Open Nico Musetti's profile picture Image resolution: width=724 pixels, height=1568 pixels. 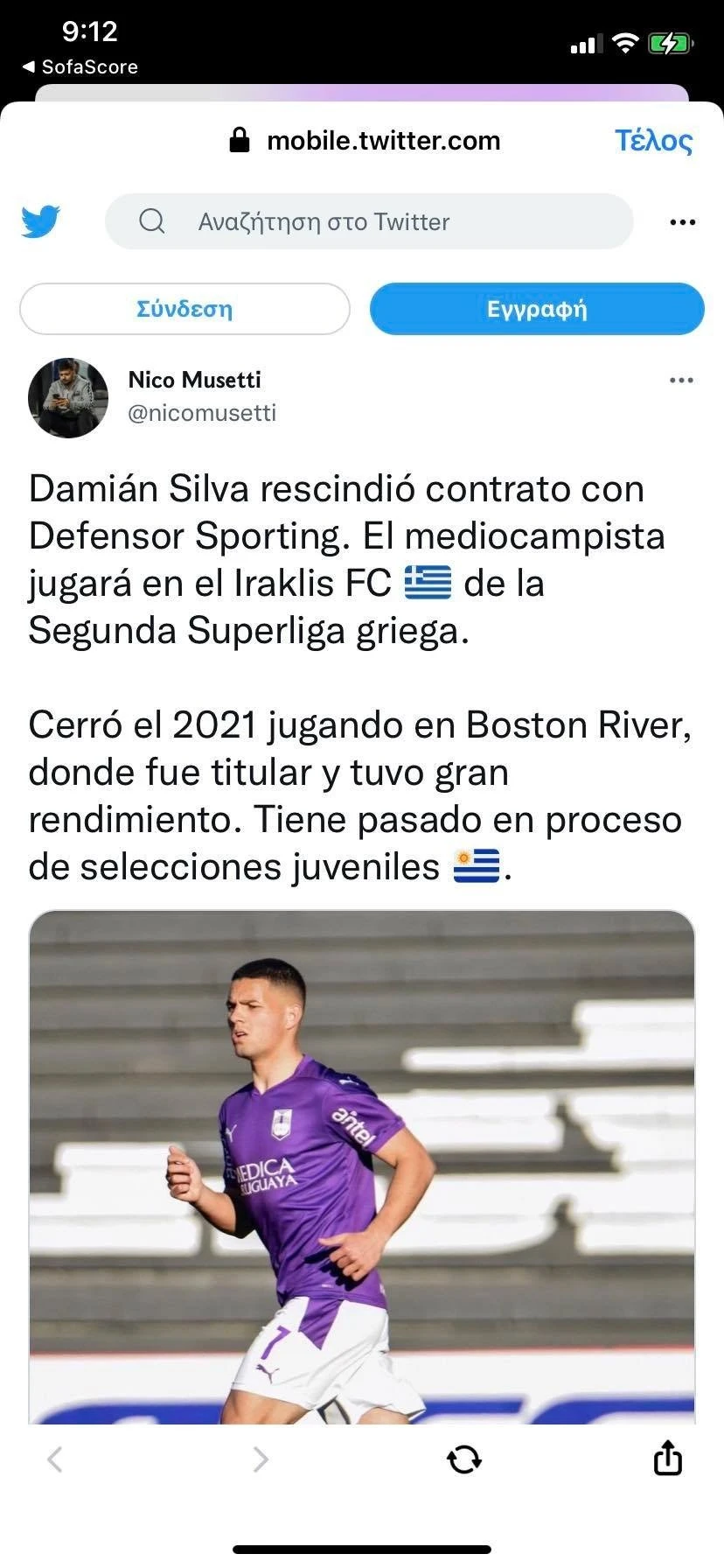coord(68,397)
